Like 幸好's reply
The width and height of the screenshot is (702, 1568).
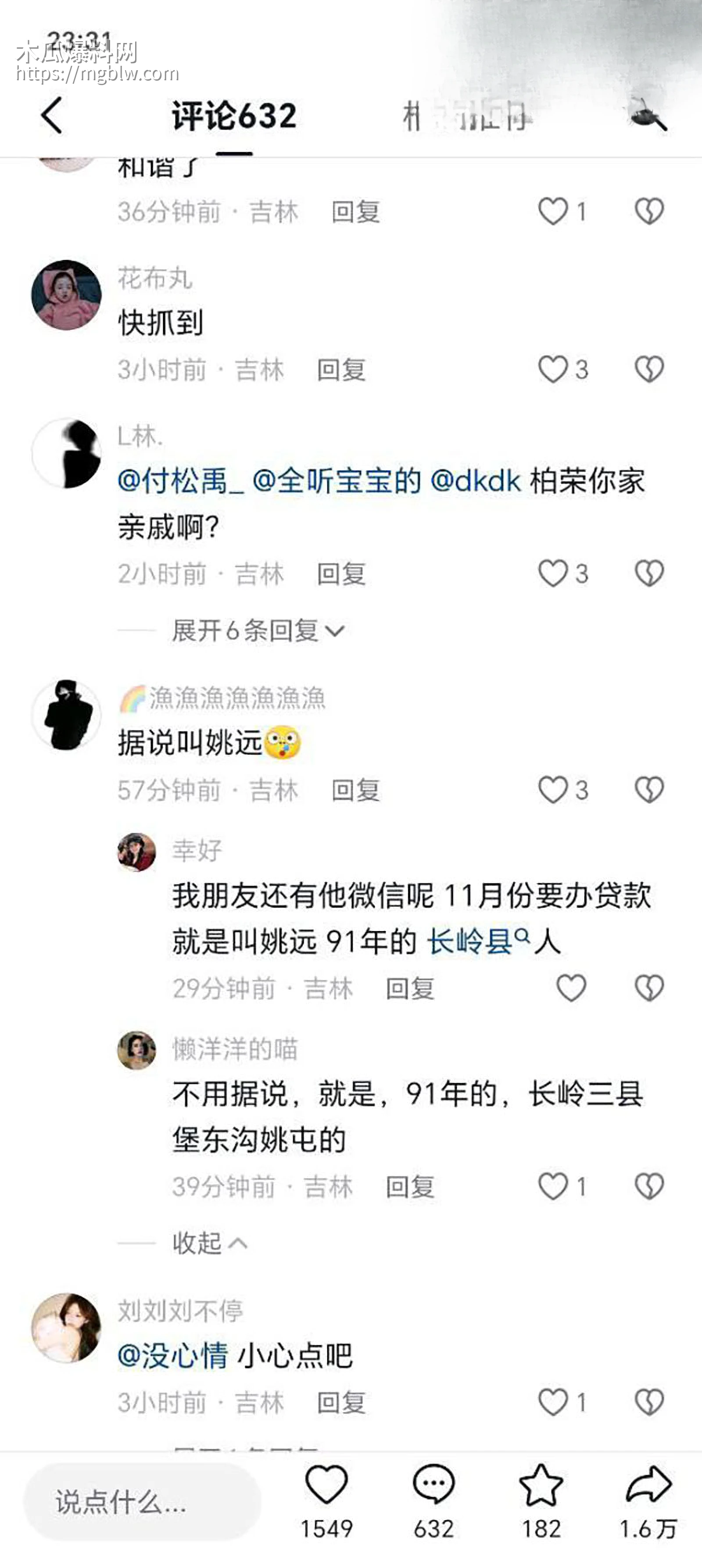pyautogui.click(x=571, y=988)
